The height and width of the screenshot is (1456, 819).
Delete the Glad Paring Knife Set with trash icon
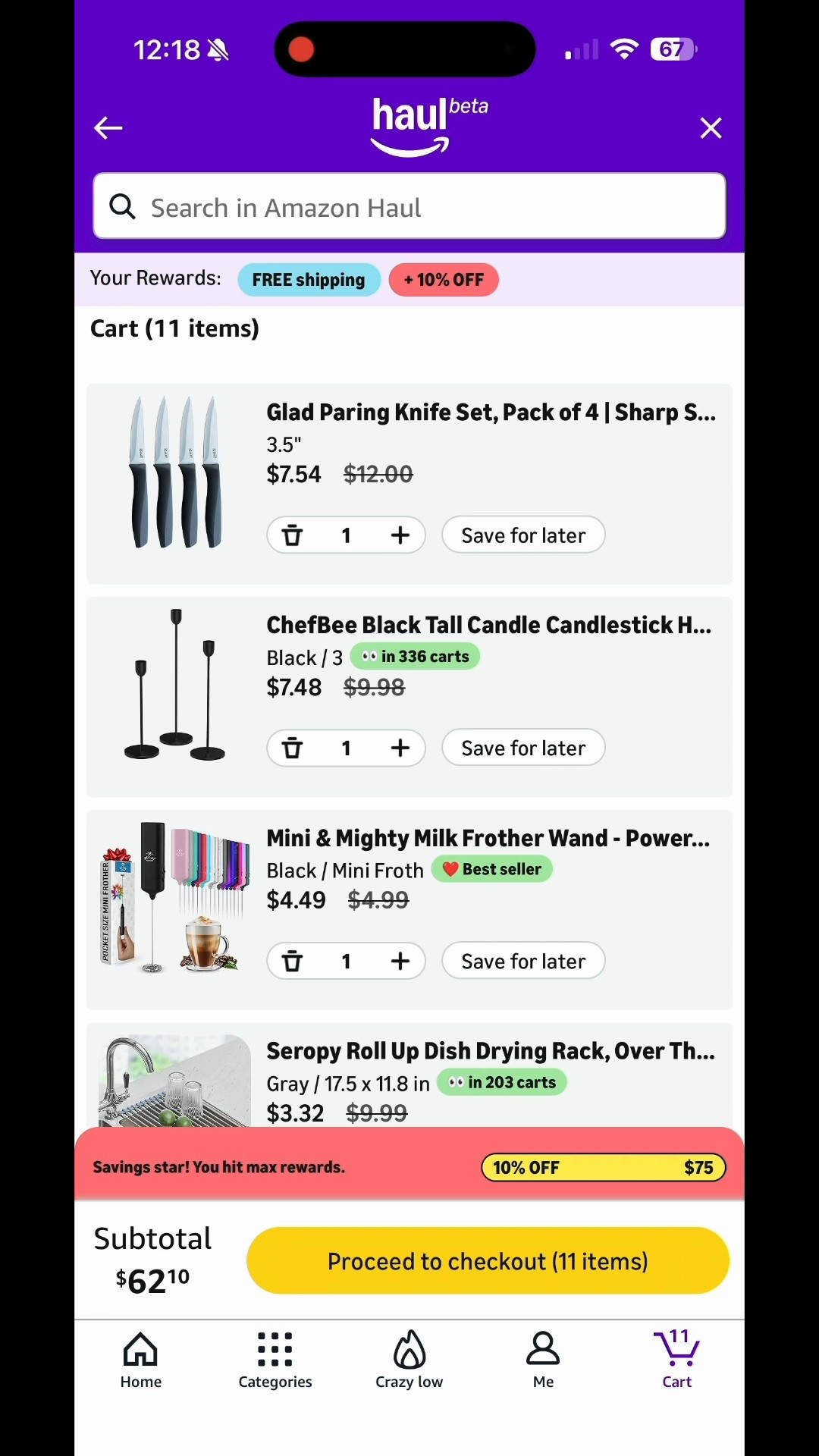[292, 535]
